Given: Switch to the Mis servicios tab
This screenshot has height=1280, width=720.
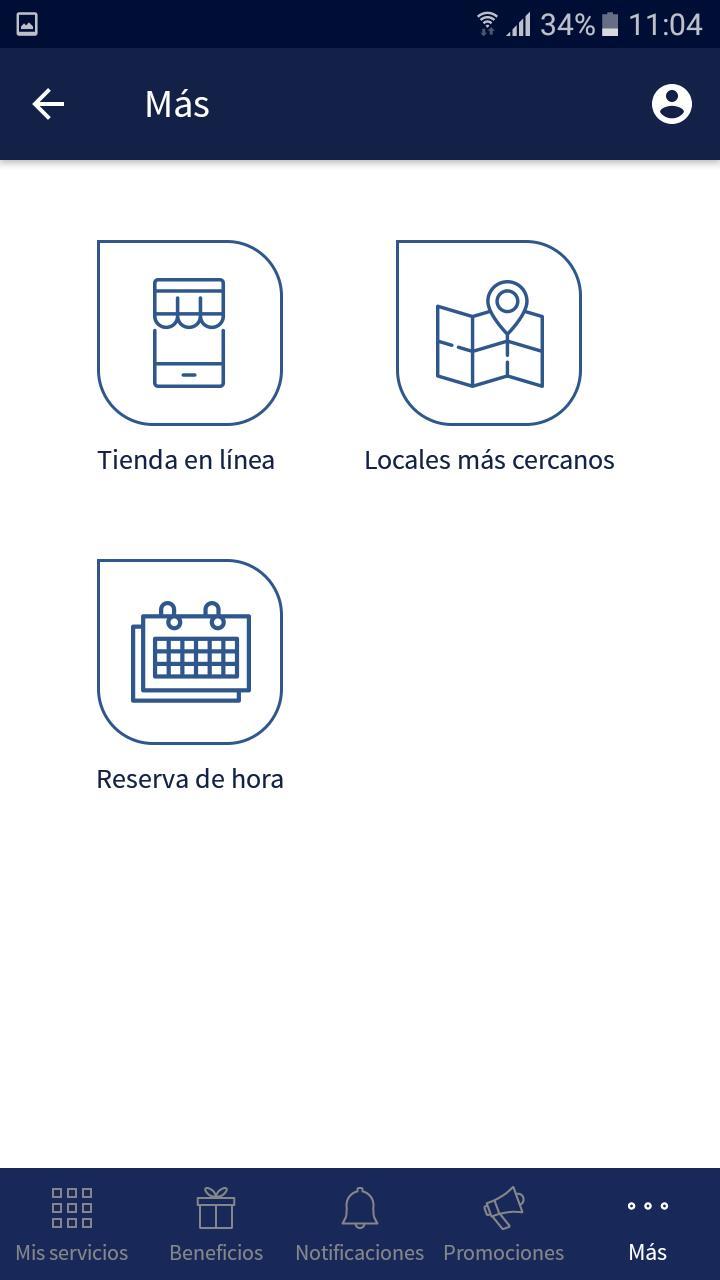Looking at the screenshot, I should [x=72, y=1224].
